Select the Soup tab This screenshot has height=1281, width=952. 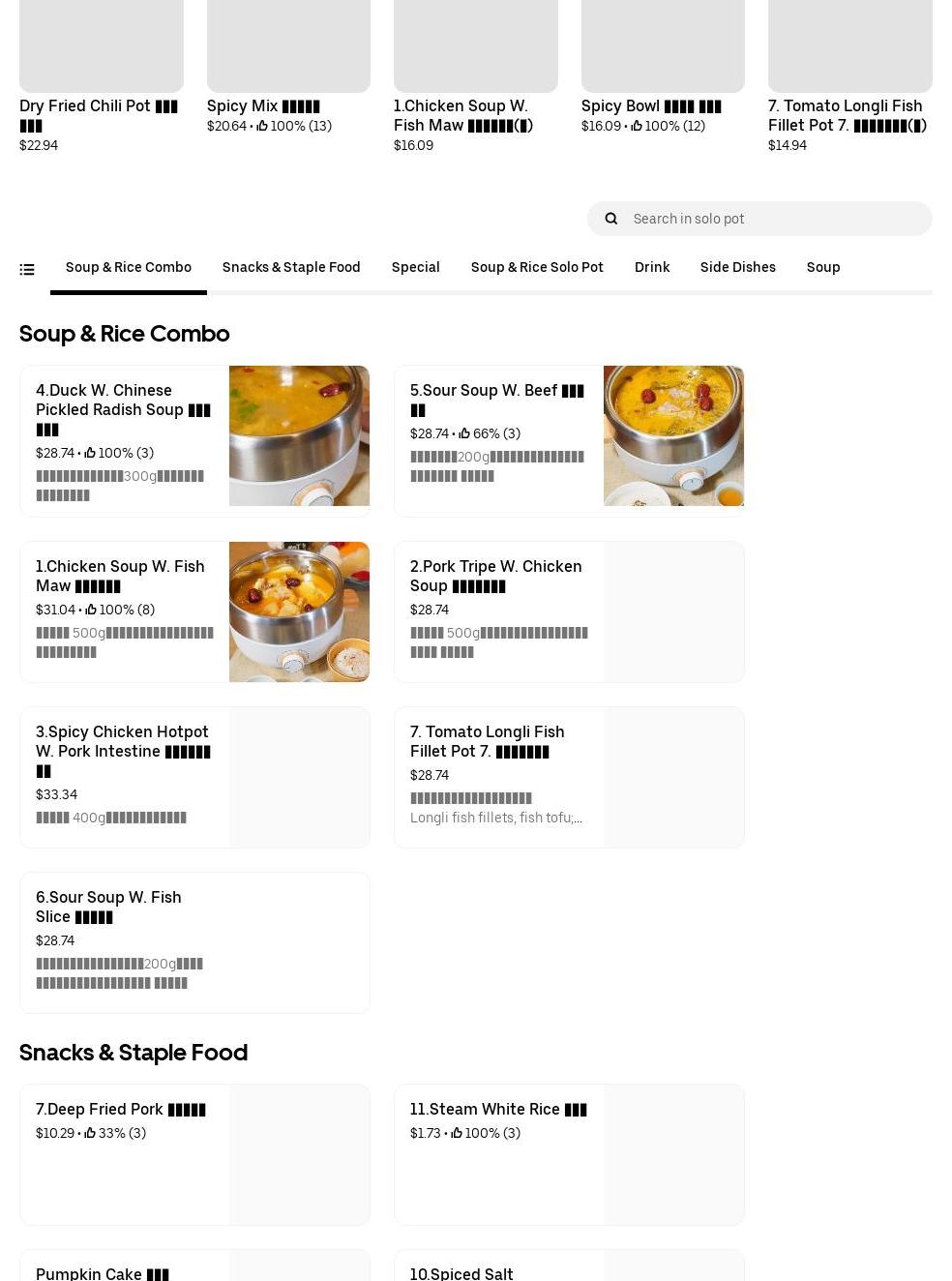coord(823,267)
